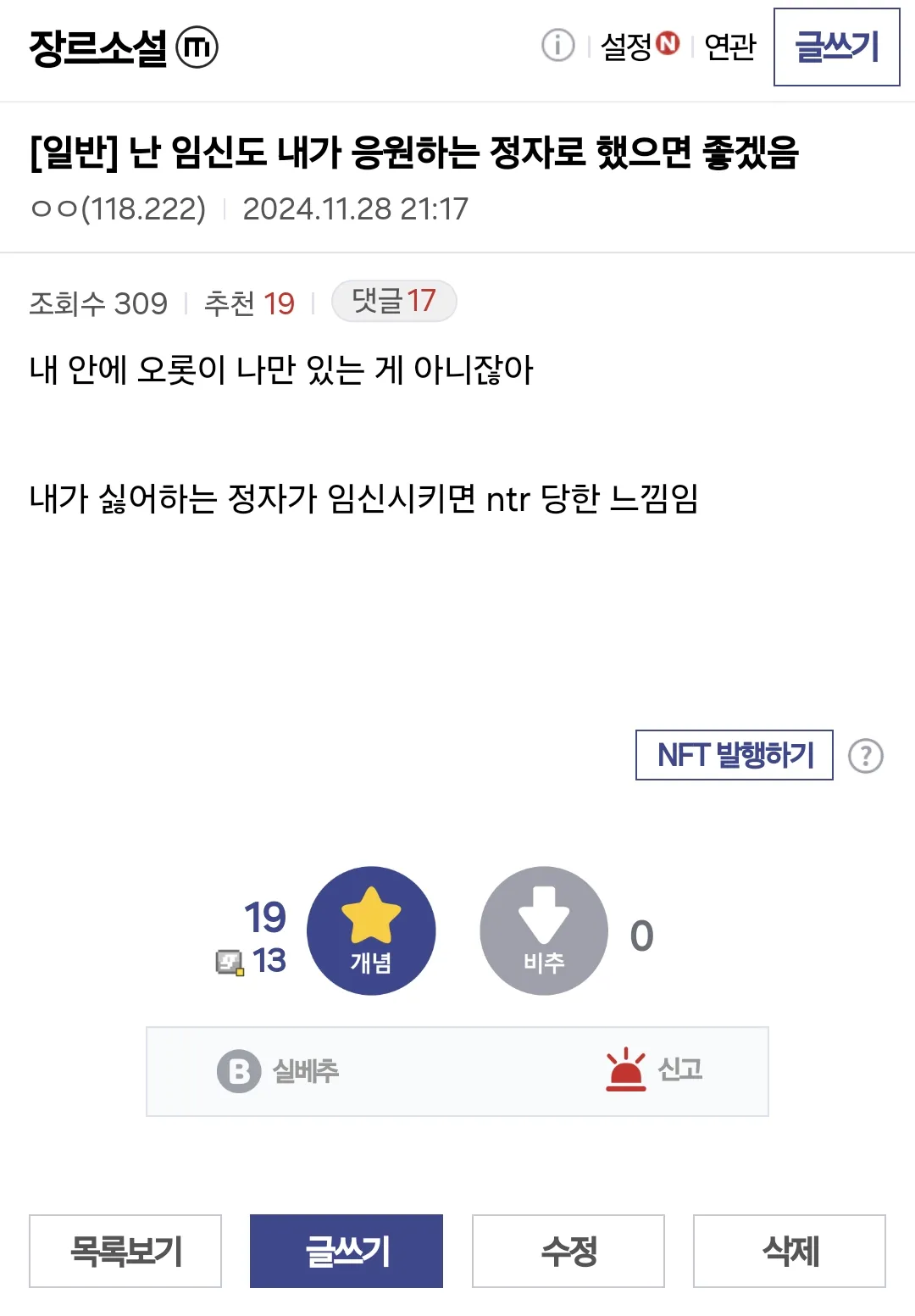
Task: Upvote the post with 개념
Action: (x=371, y=930)
